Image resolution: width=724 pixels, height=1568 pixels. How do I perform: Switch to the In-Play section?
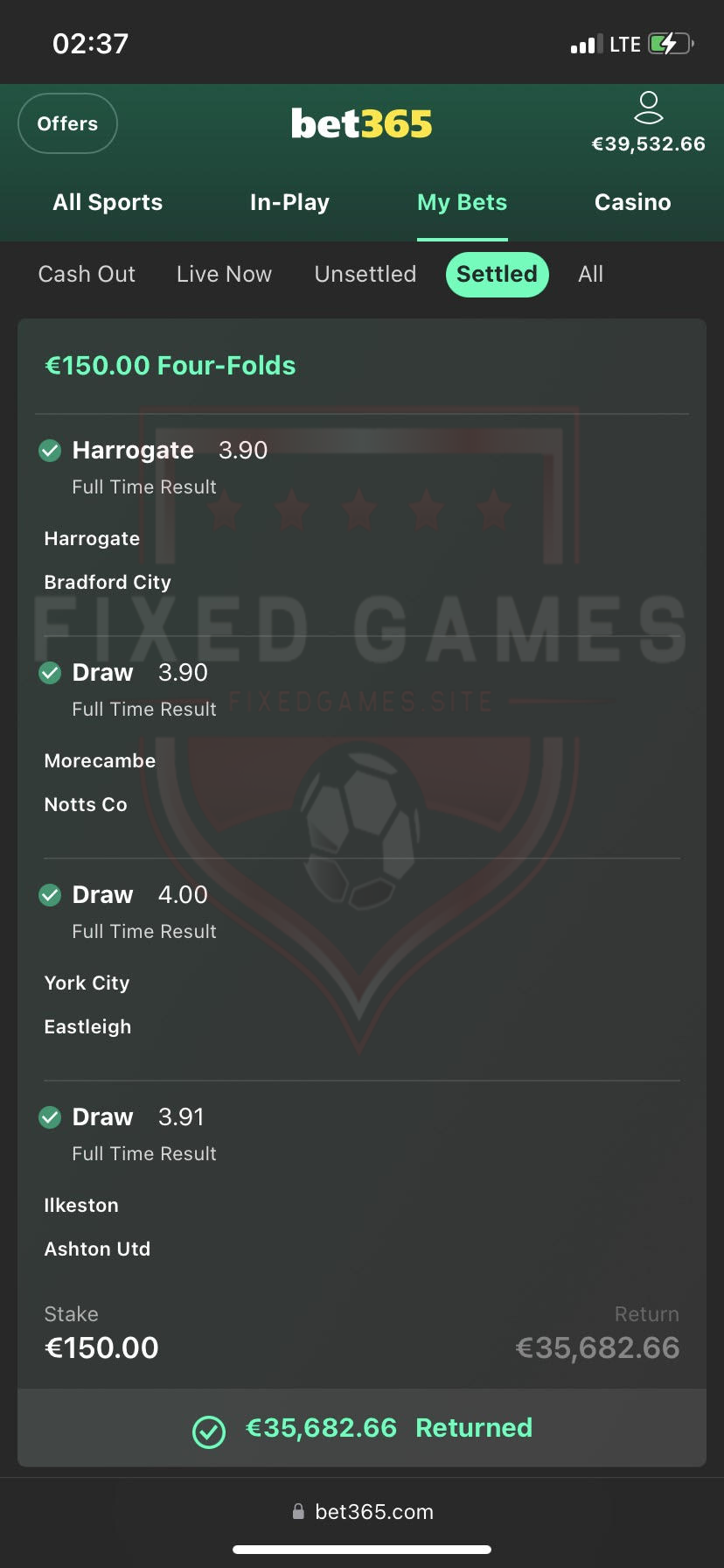coord(289,202)
